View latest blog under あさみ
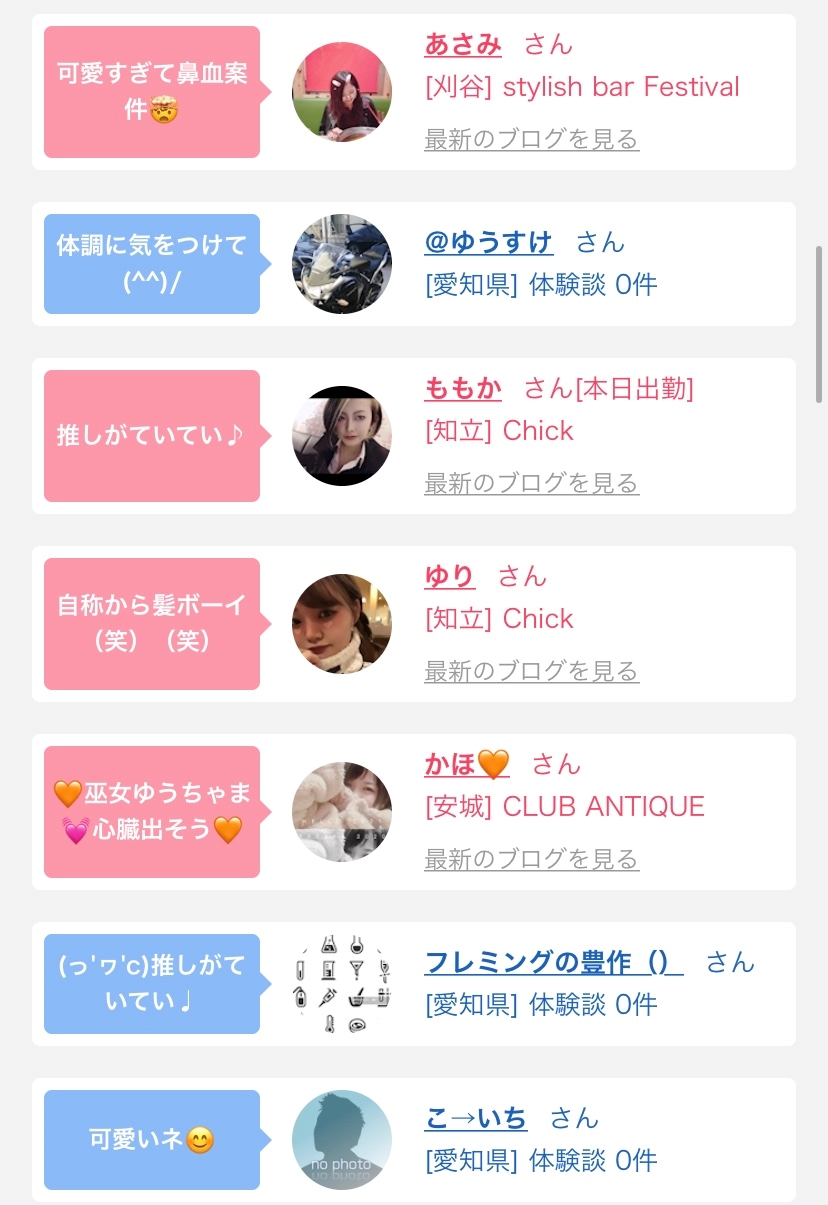This screenshot has height=1205, width=828. pos(531,139)
